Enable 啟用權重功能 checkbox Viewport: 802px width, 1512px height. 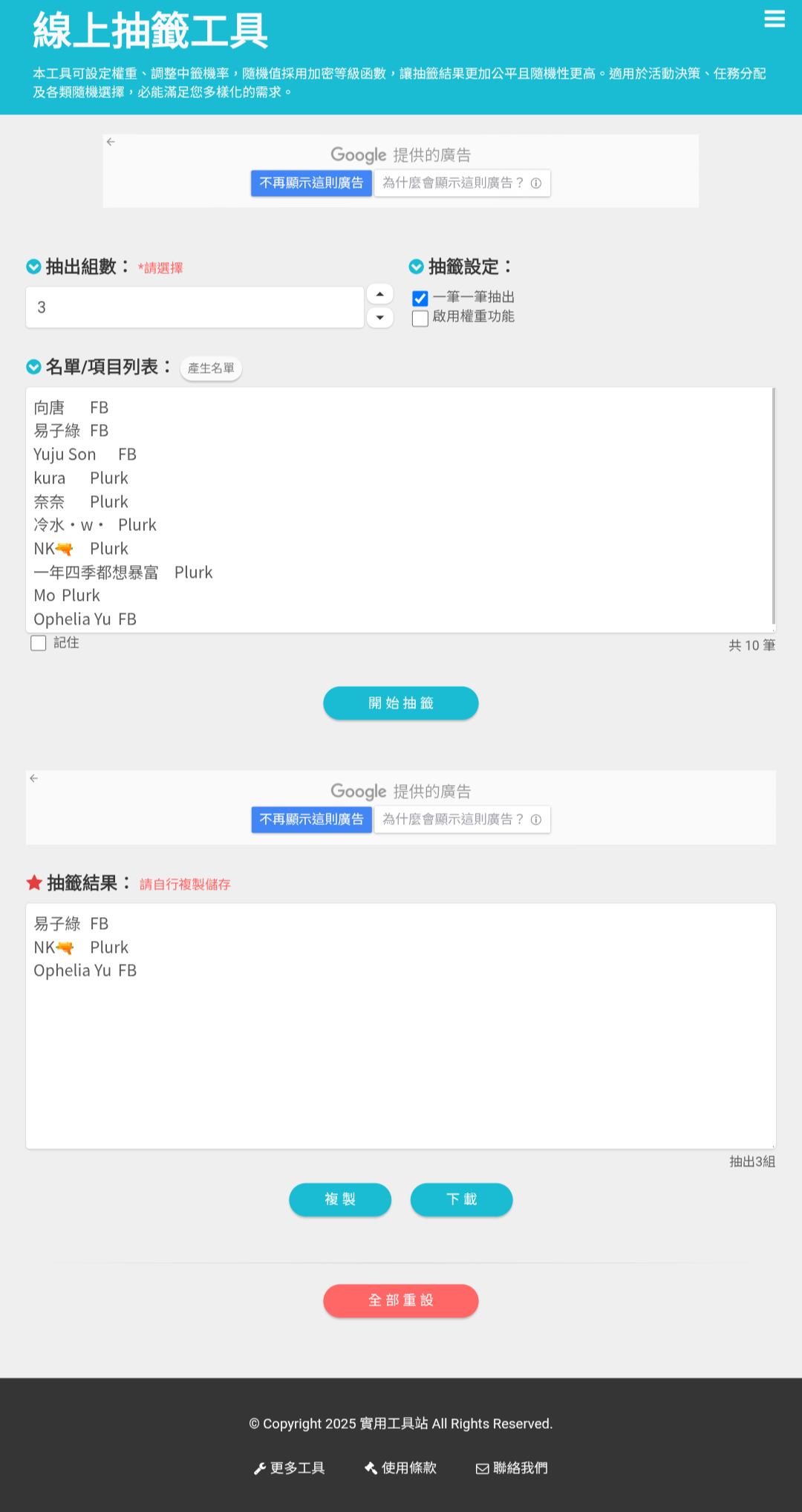(x=420, y=318)
